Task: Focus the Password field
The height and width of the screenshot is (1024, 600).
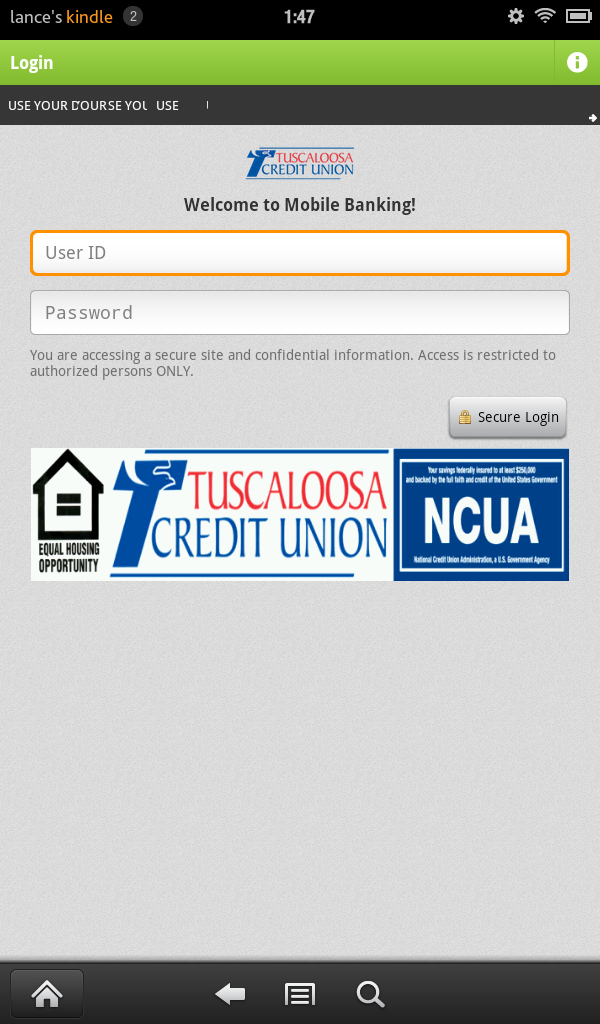Action: (x=300, y=313)
